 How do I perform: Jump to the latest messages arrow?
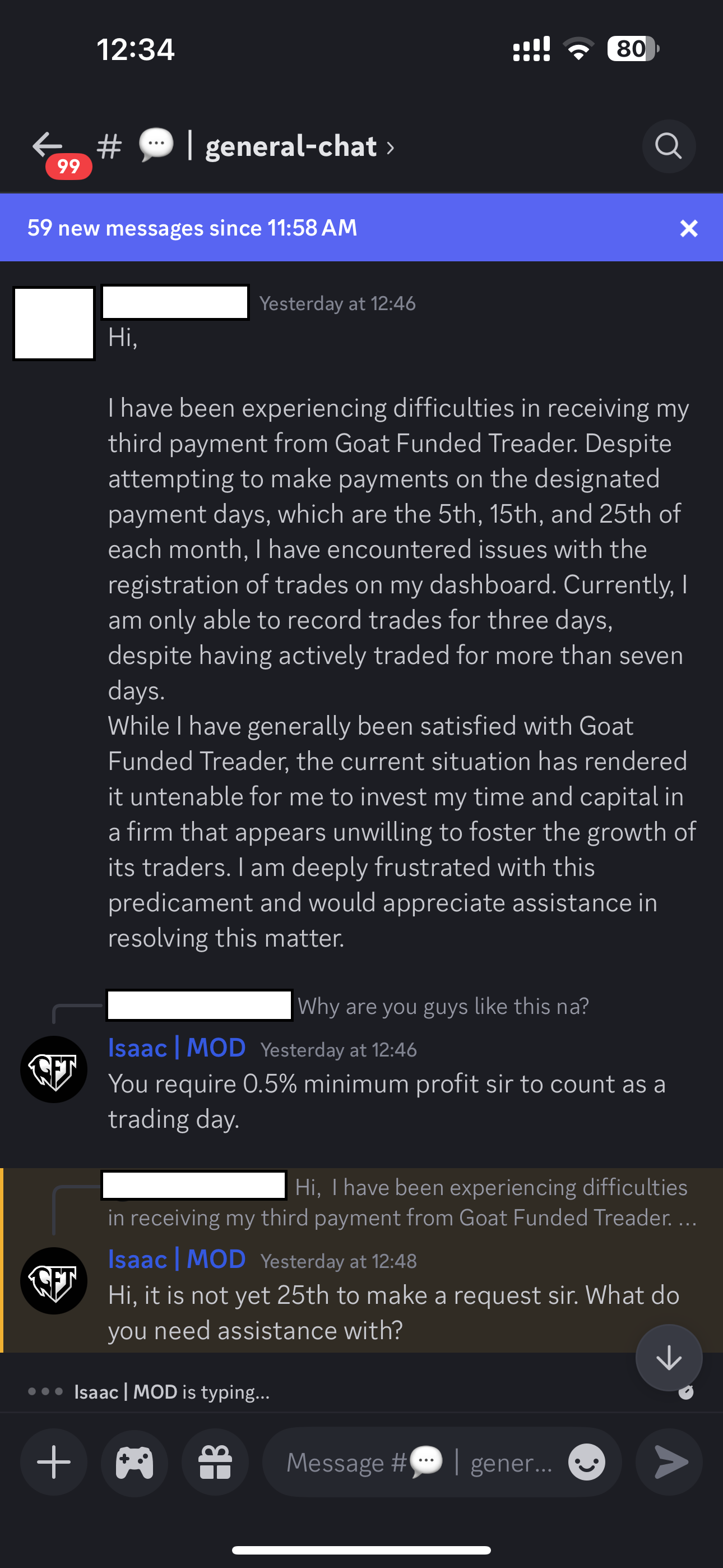pos(668,1357)
